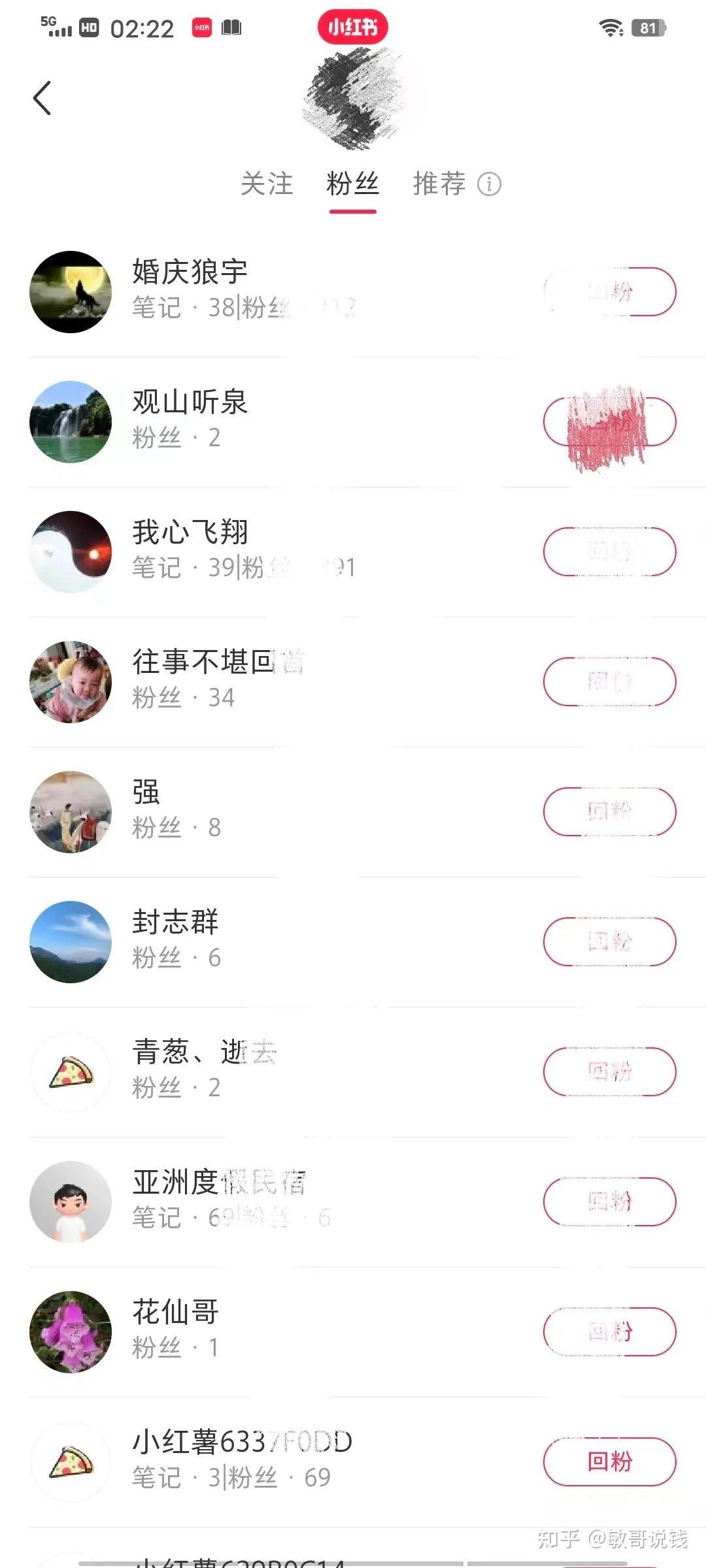706x1568 pixels.
Task: Follow back 亚洲度假民宿
Action: tap(609, 1201)
